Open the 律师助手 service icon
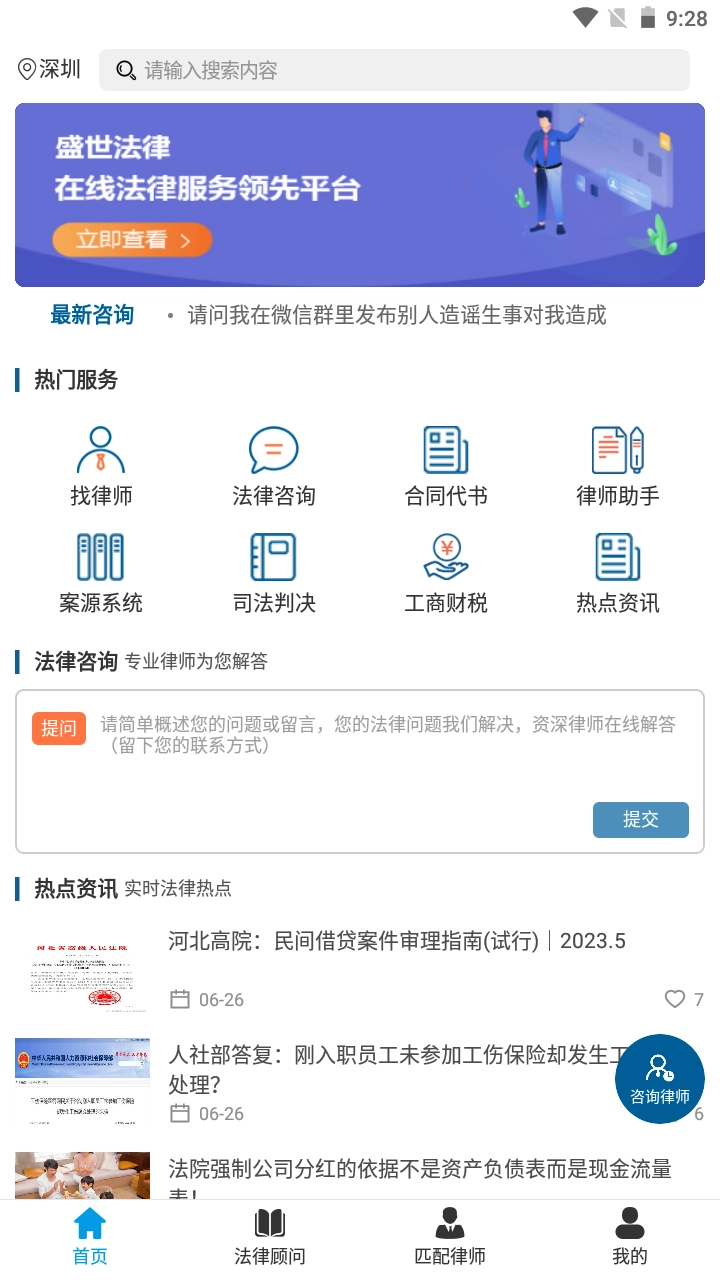720x1280 pixels. (x=617, y=450)
